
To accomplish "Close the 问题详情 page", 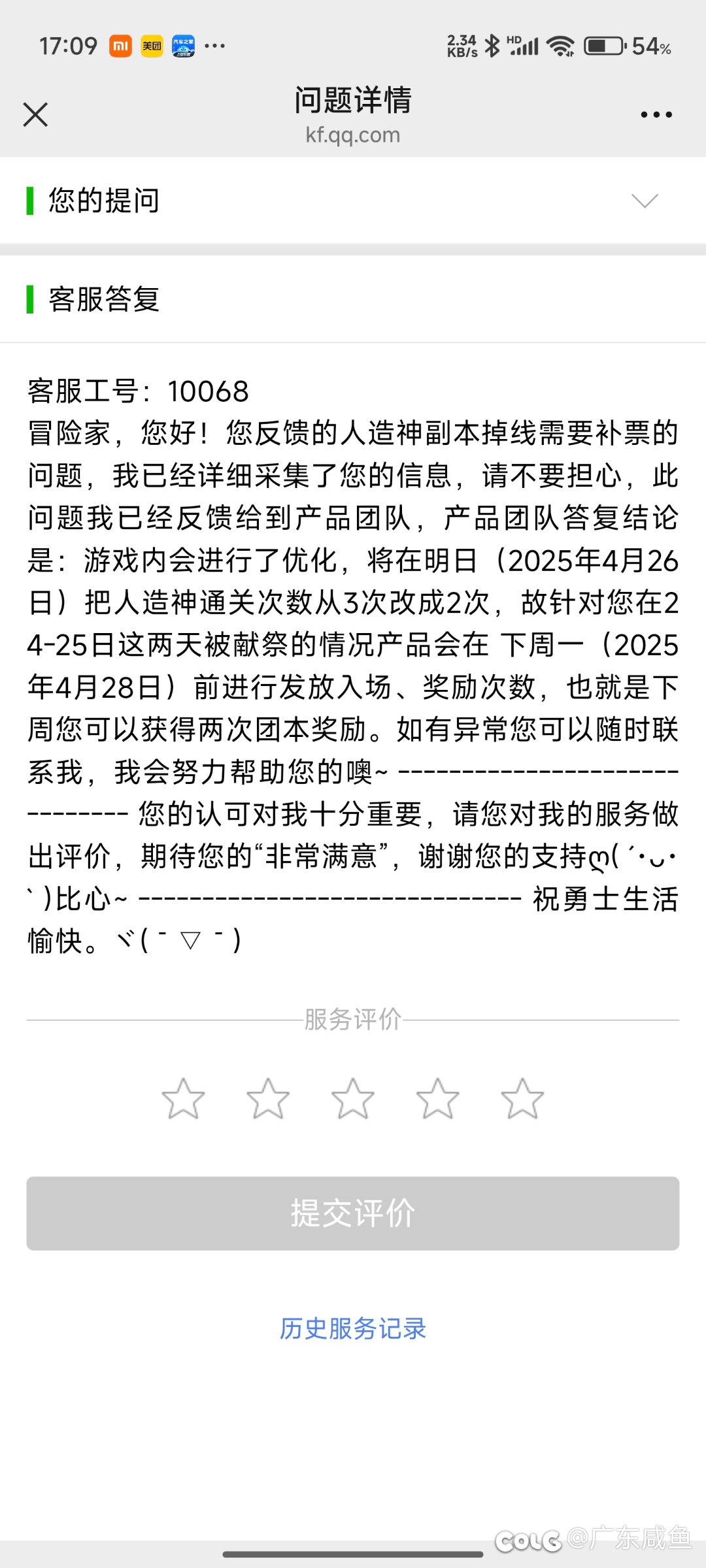I will click(35, 114).
